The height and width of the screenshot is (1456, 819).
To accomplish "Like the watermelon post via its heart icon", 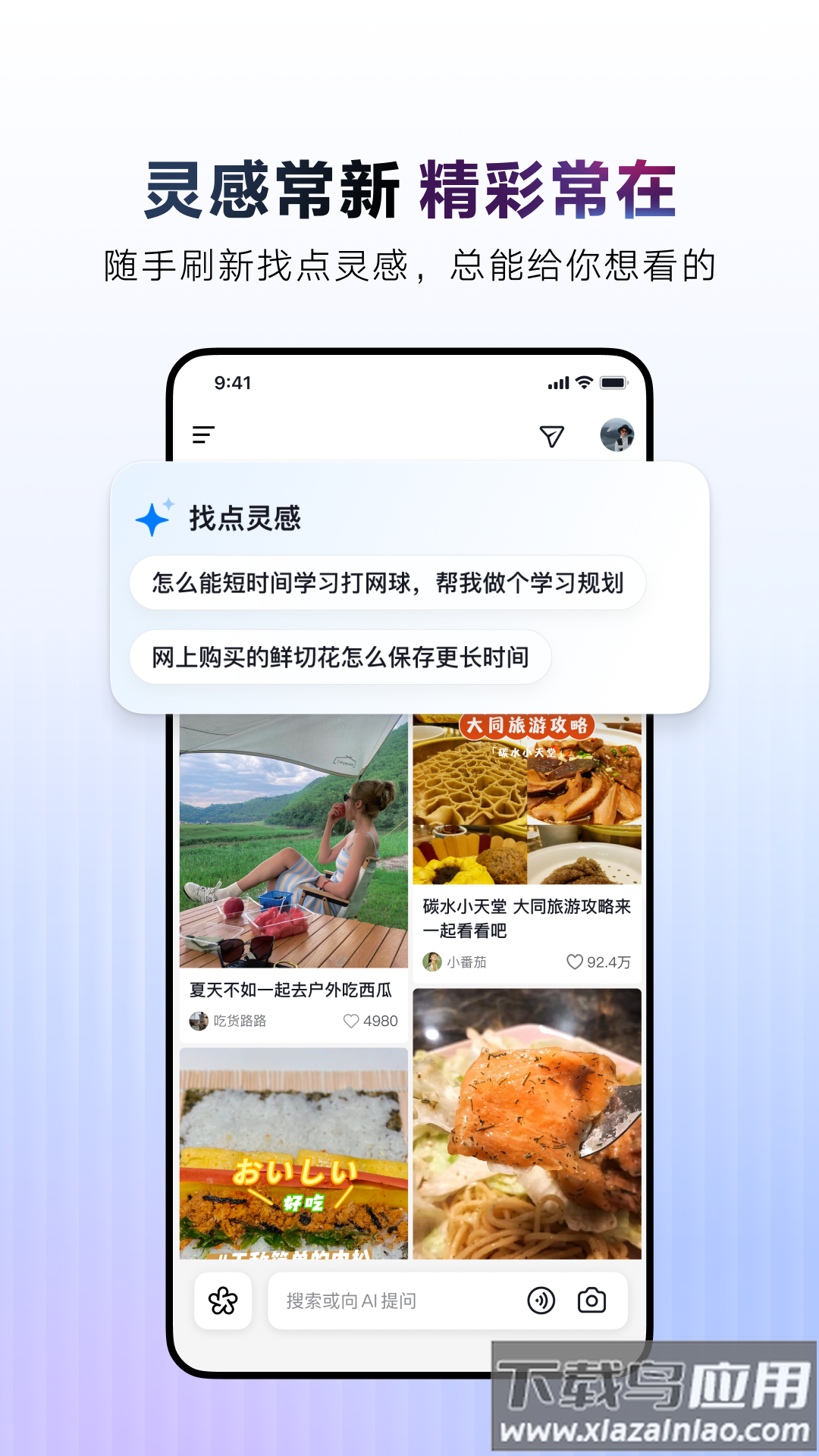I will click(351, 1020).
